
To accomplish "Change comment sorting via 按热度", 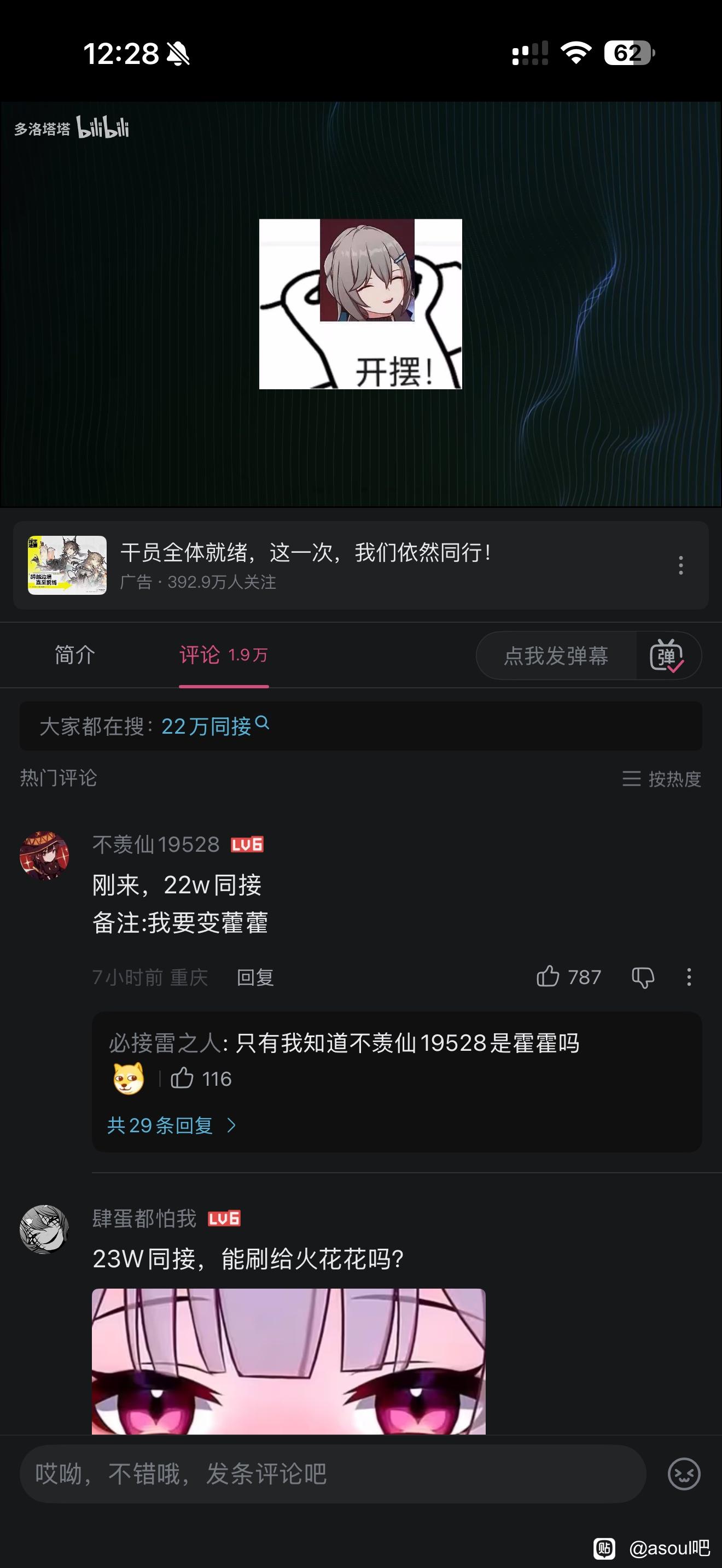I will [662, 779].
